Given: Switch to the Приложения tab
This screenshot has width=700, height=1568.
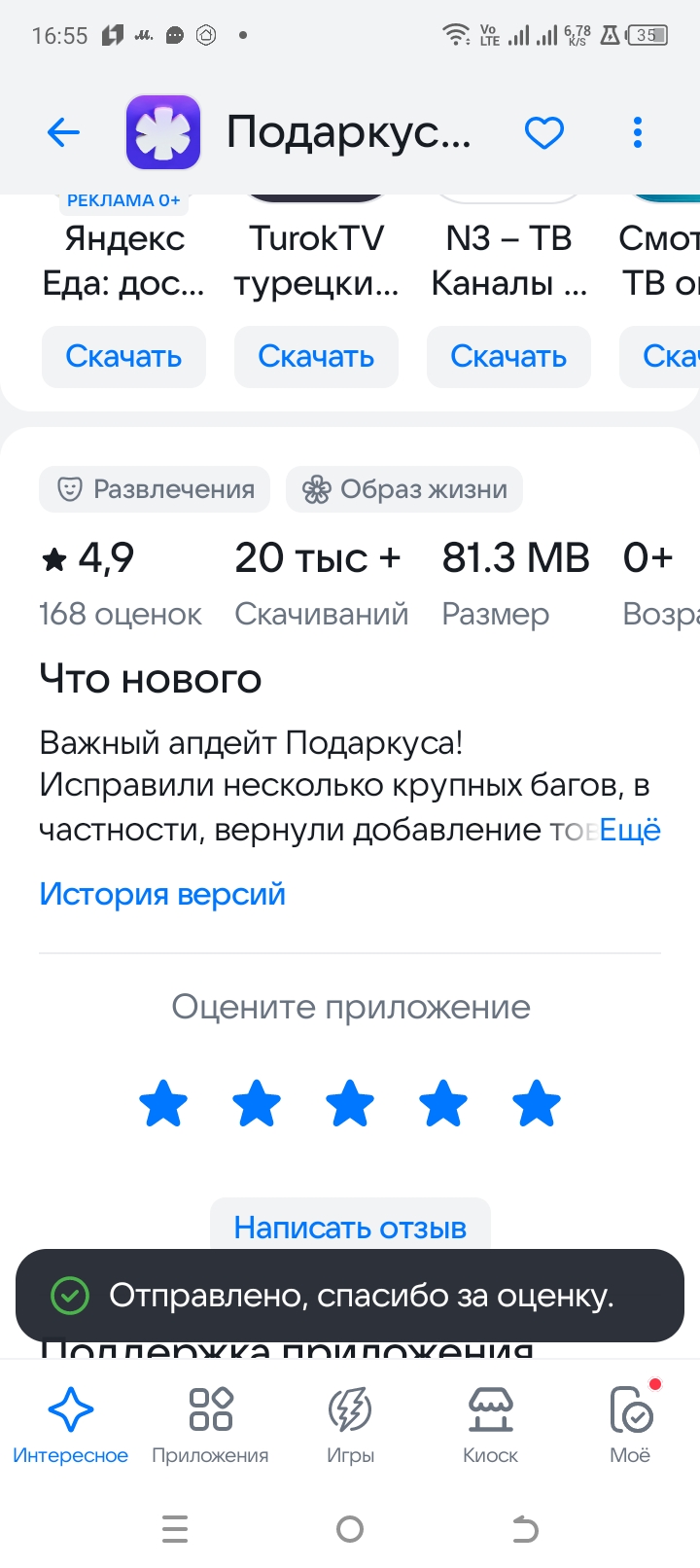Looking at the screenshot, I should 210,1425.
